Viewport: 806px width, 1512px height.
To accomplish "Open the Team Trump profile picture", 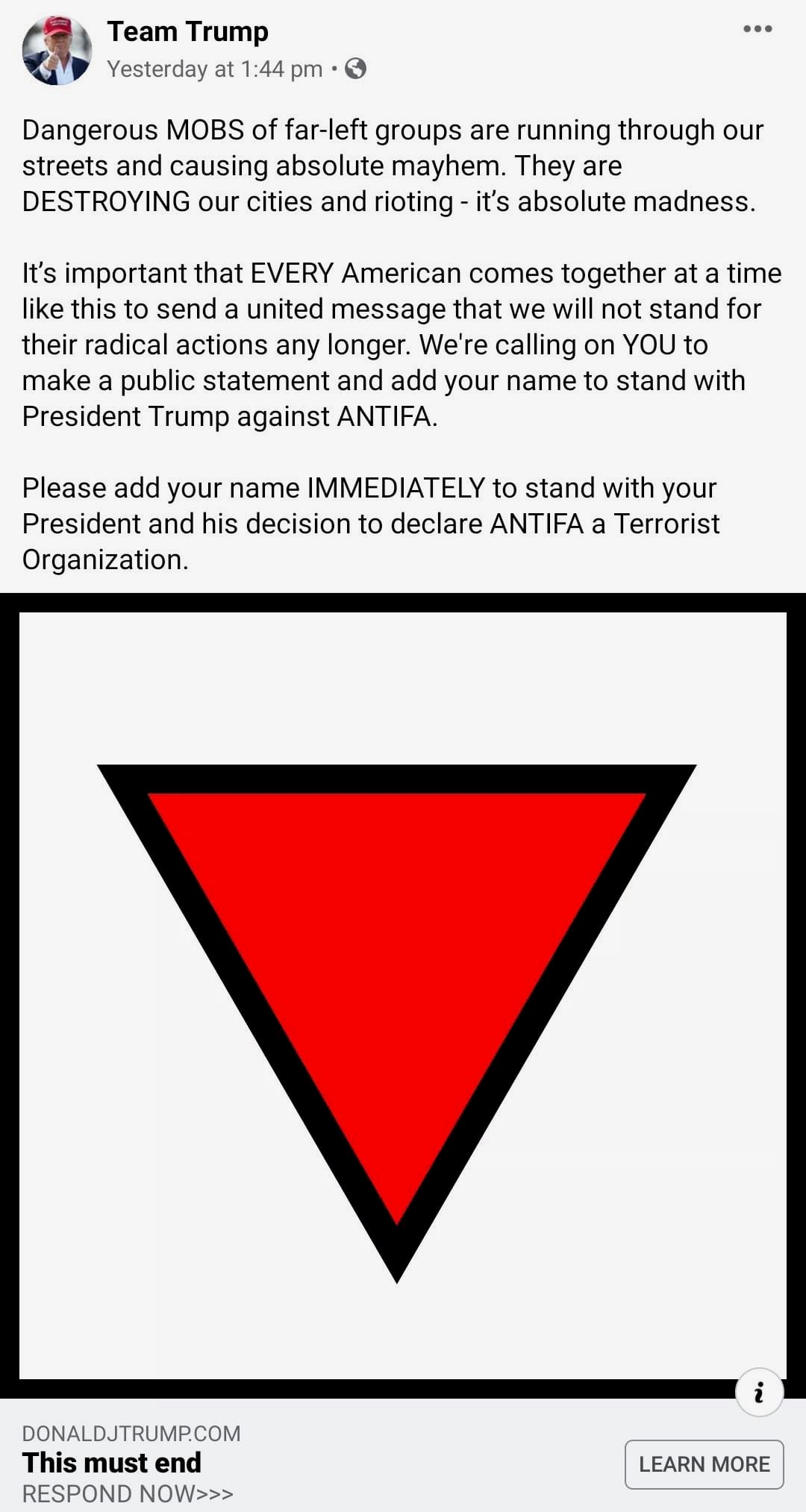I will tap(57, 50).
